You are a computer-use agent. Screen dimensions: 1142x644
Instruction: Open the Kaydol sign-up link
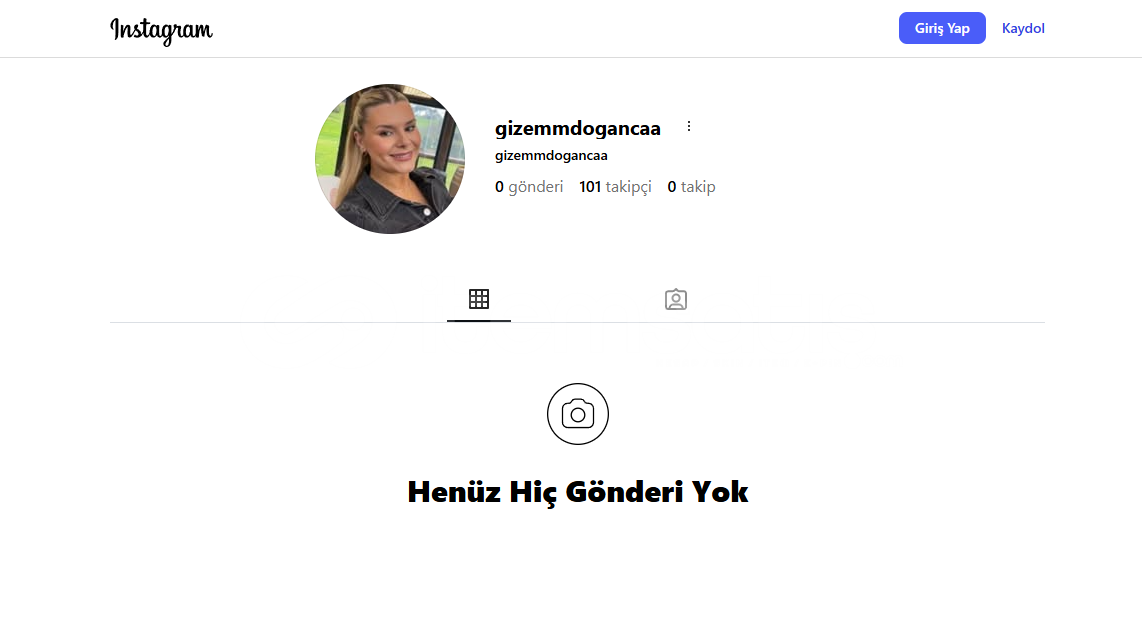(1023, 28)
